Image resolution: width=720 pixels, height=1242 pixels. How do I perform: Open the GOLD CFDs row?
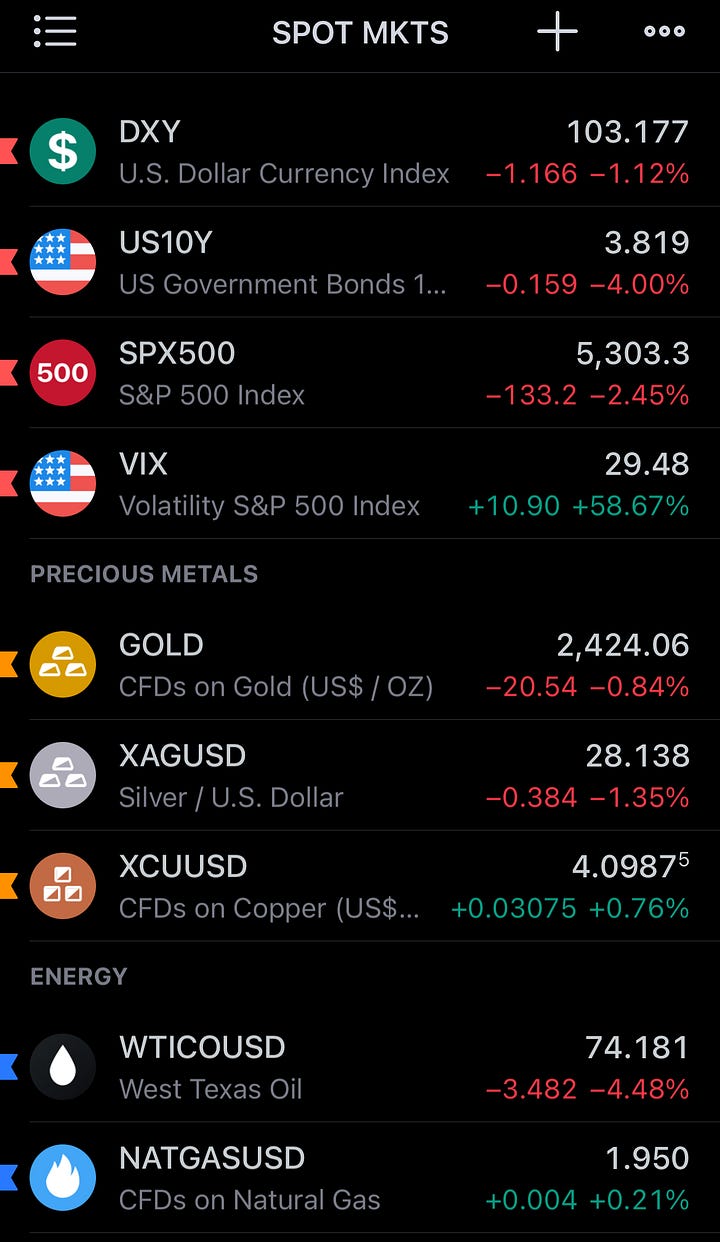click(x=360, y=665)
